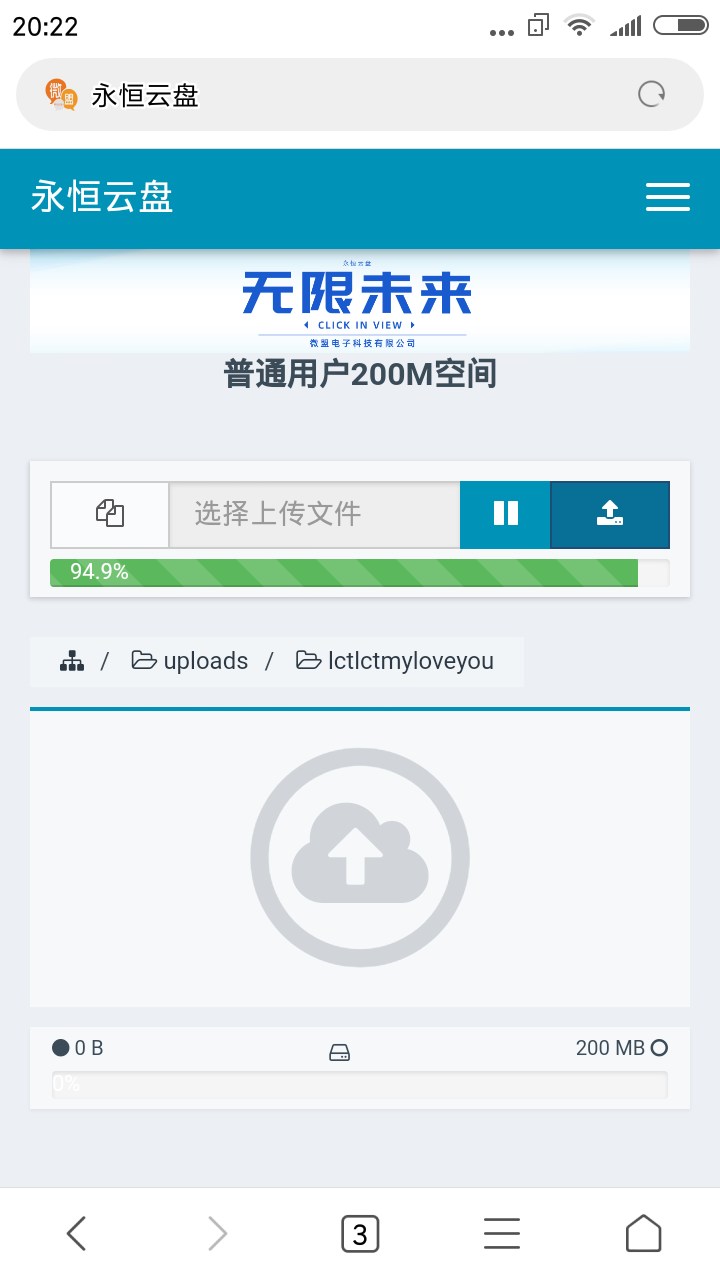The height and width of the screenshot is (1280, 720).
Task: Reload the page with the refresh icon
Action: (652, 94)
